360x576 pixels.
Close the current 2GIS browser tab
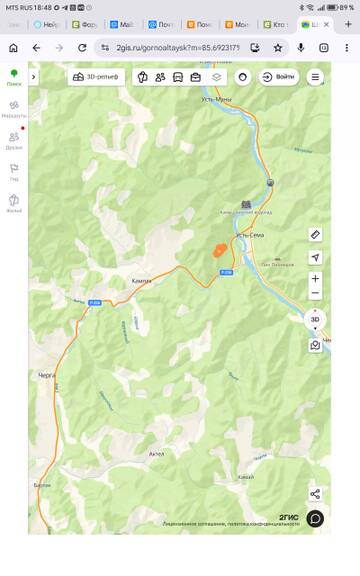(326, 25)
